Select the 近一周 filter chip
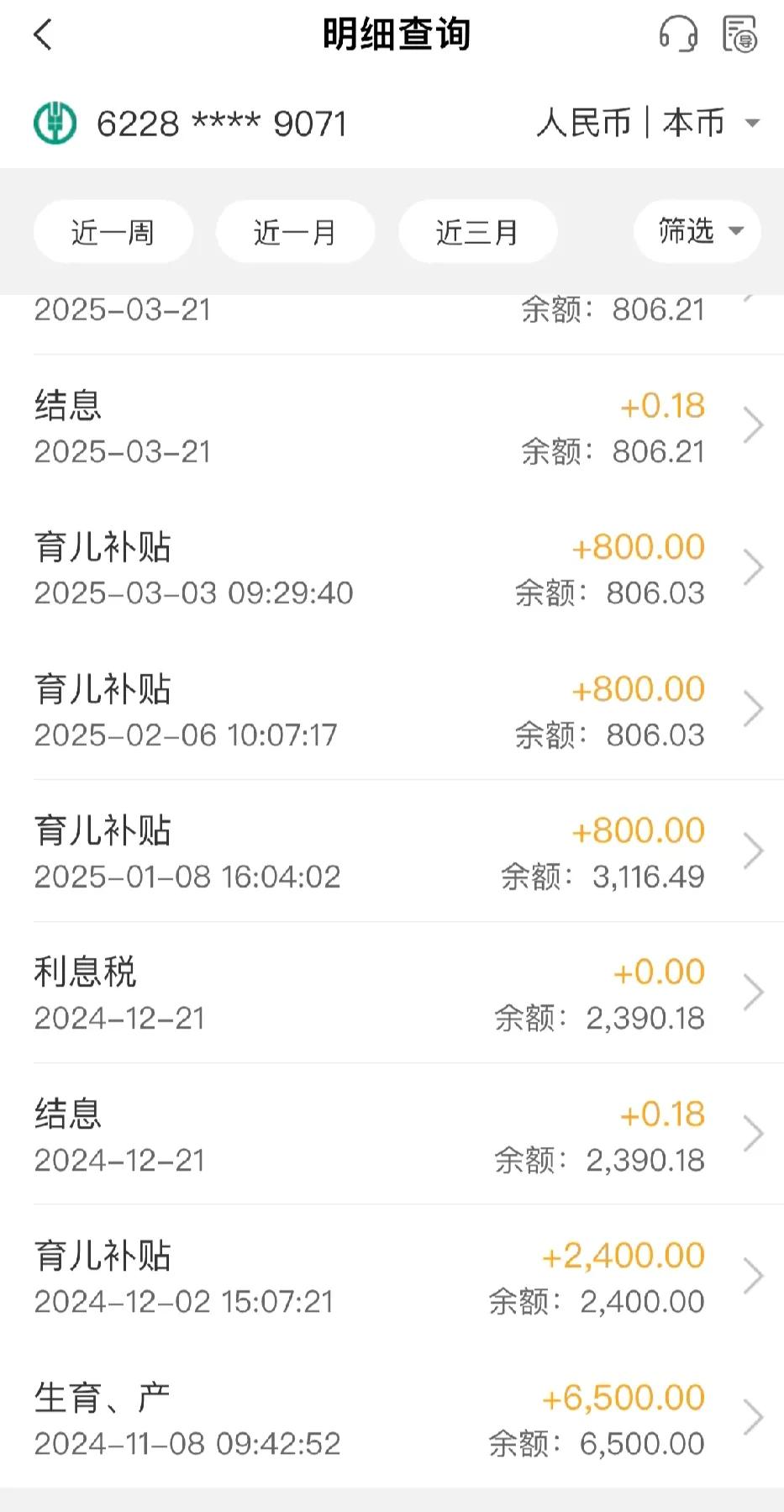Screen dimensions: 784x1512 pos(113,231)
